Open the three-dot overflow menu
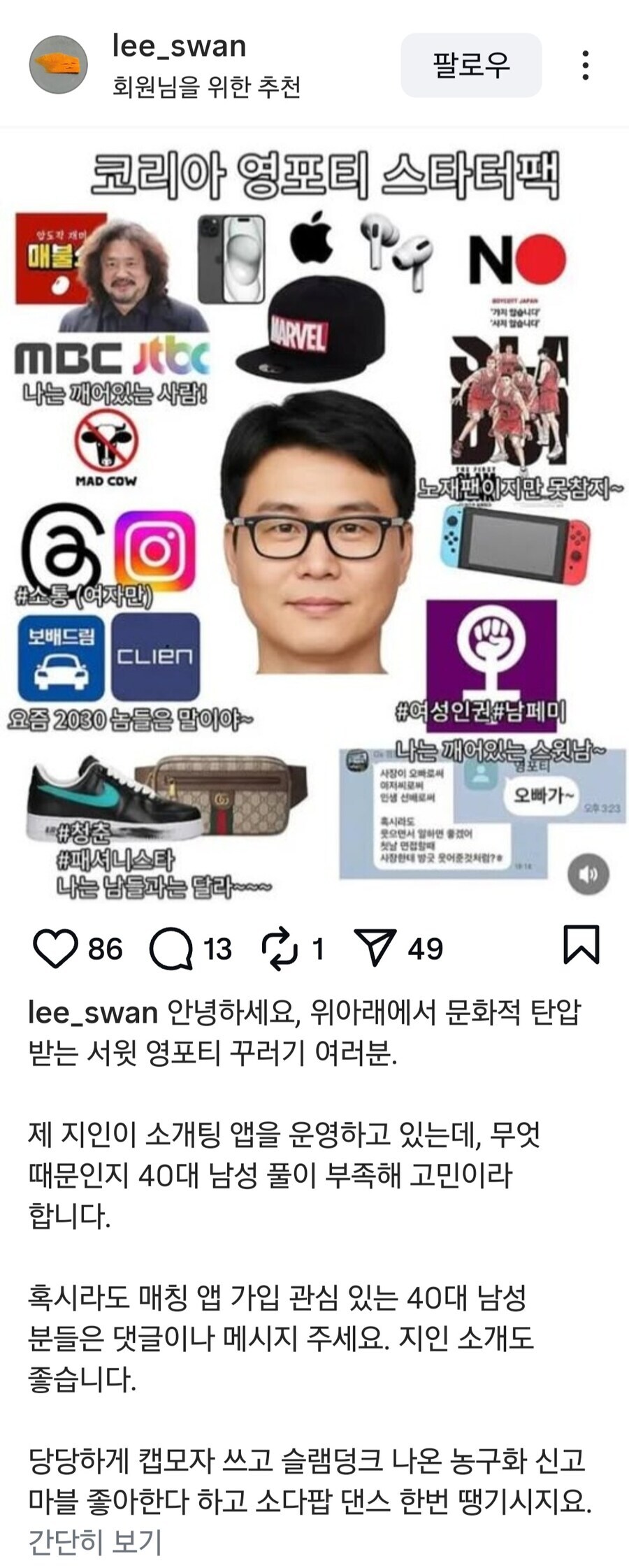Viewport: 629px width, 1568px height. click(585, 65)
